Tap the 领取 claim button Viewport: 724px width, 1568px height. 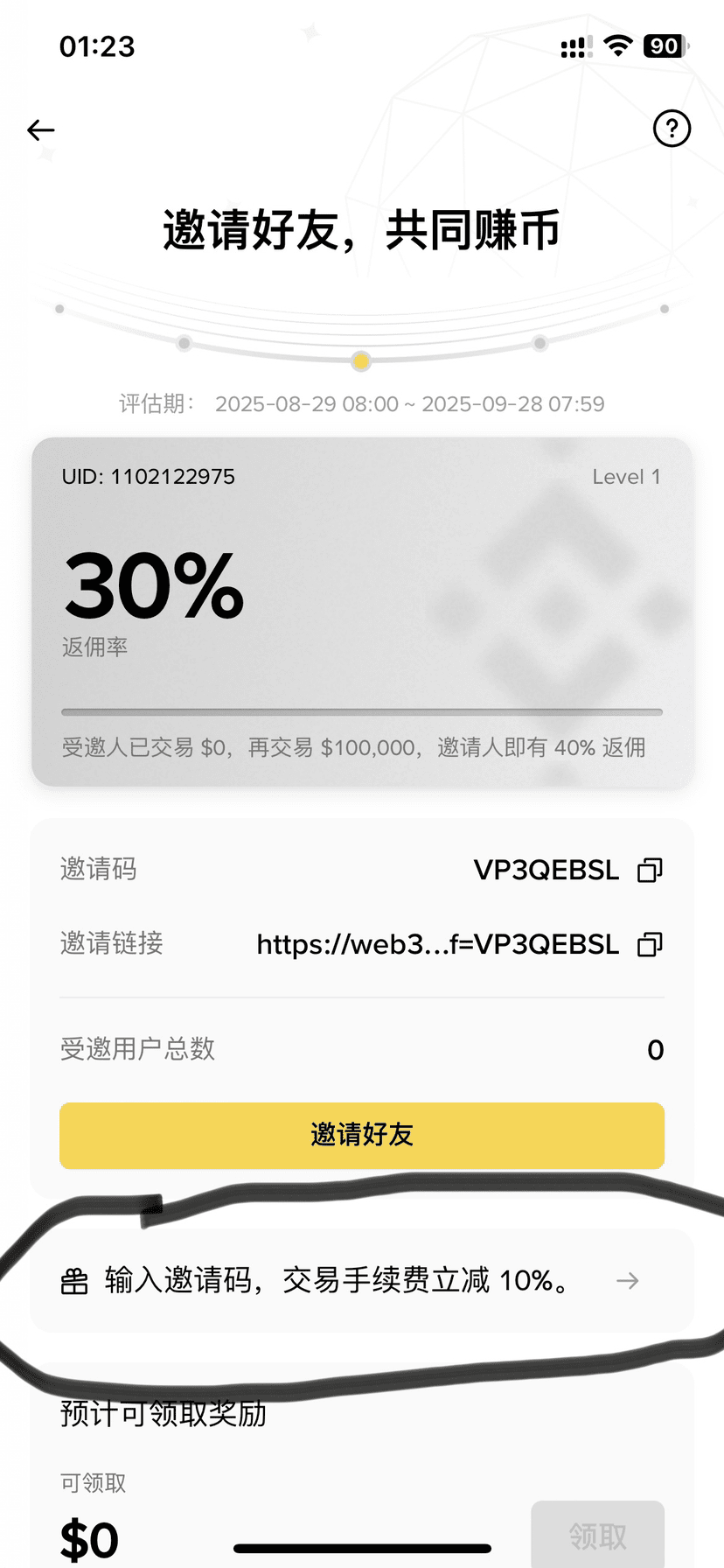coord(597,1535)
